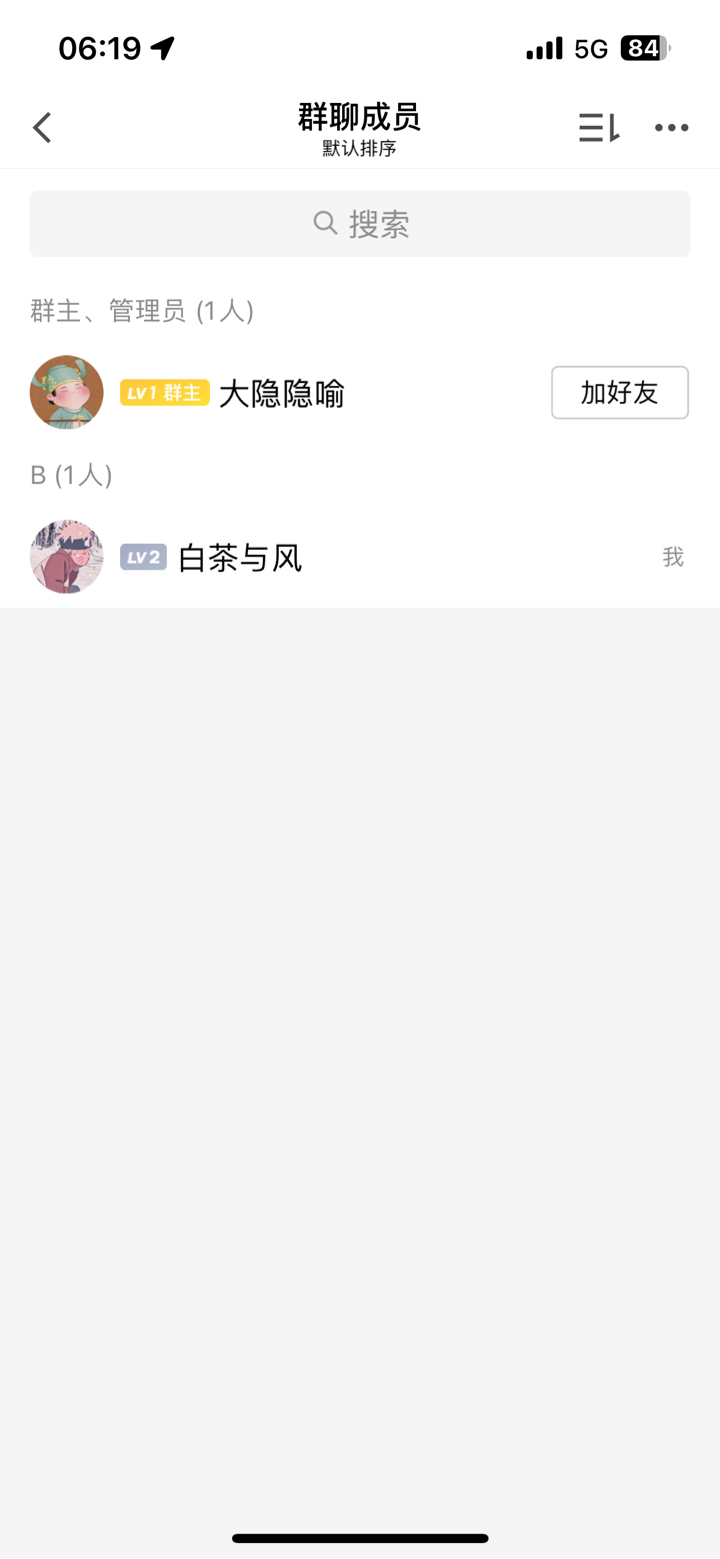Screen dimensions: 720x1559
Task: Open the three-dot overflow menu
Action: [x=671, y=128]
